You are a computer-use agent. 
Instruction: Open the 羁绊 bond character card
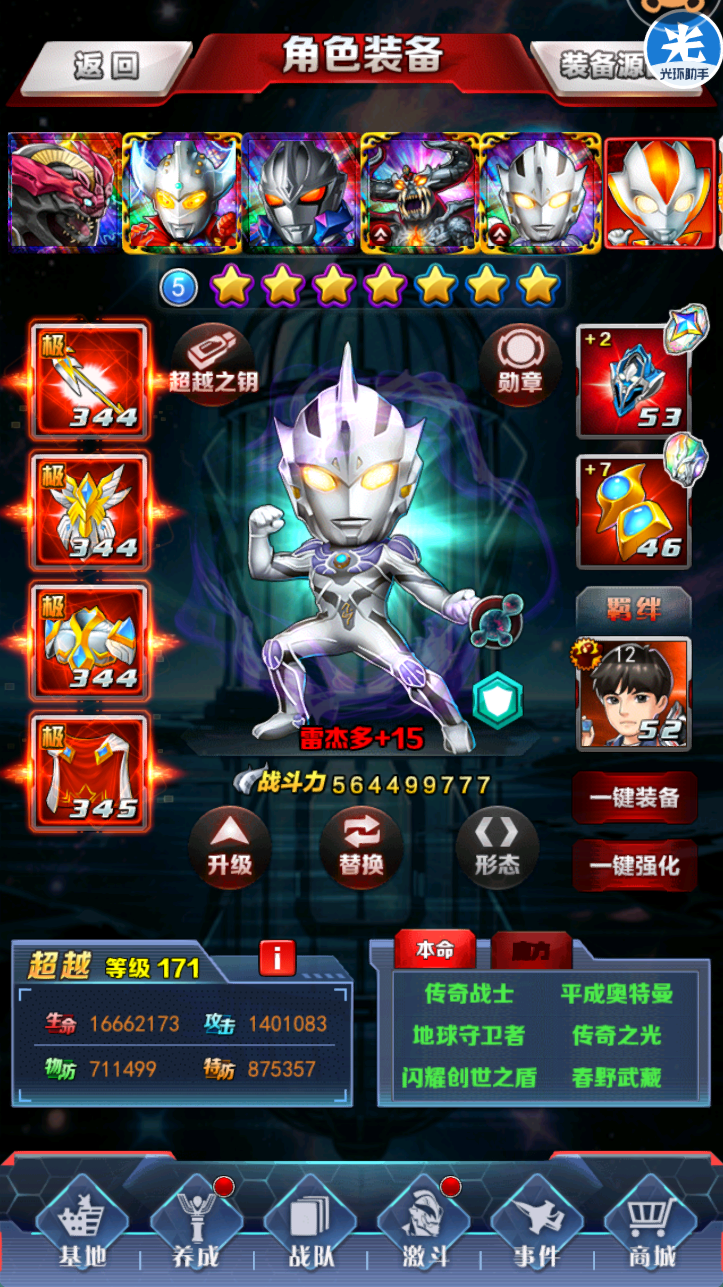634,694
